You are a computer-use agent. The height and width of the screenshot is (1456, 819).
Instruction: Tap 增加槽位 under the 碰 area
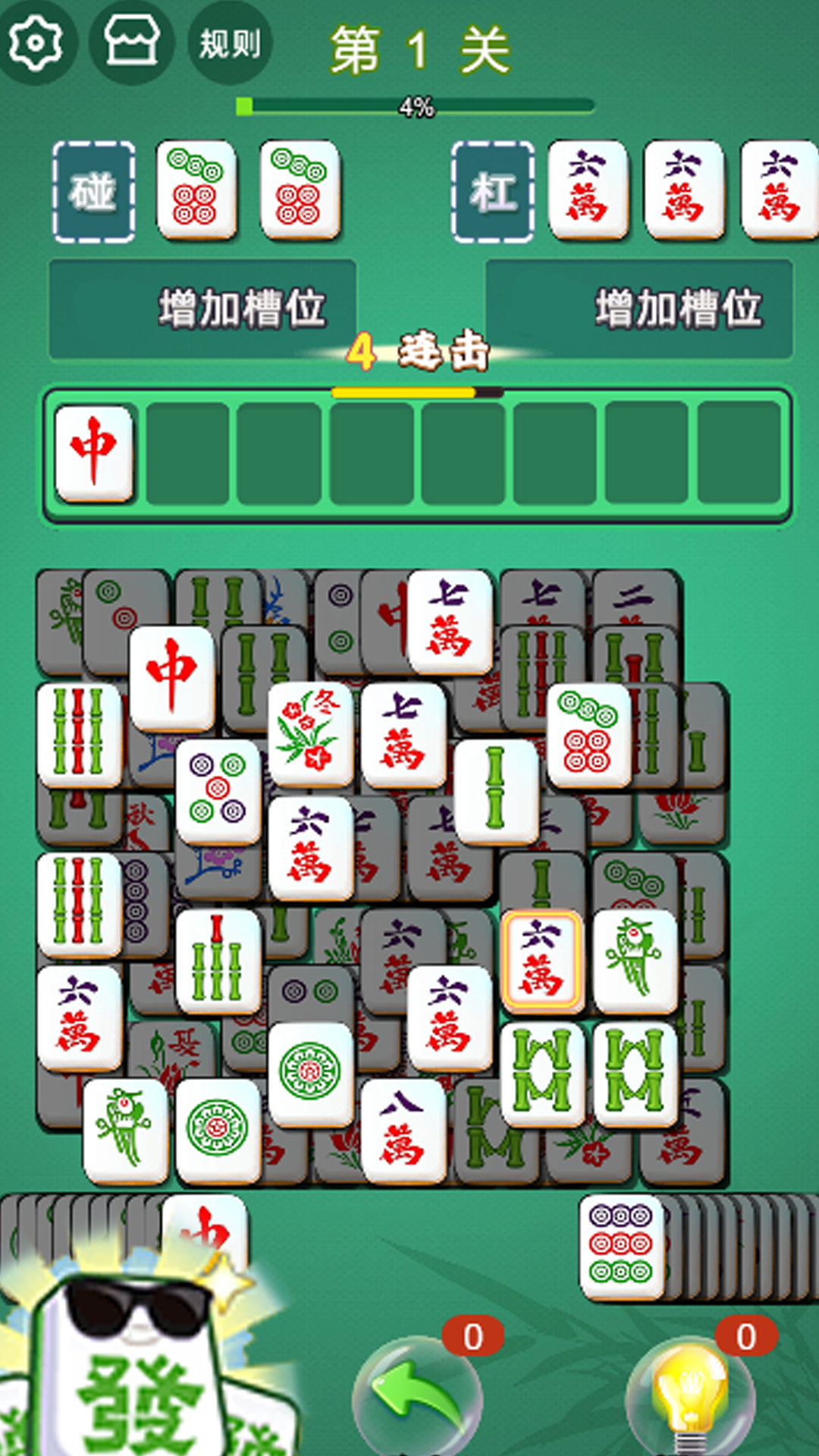pos(202,309)
